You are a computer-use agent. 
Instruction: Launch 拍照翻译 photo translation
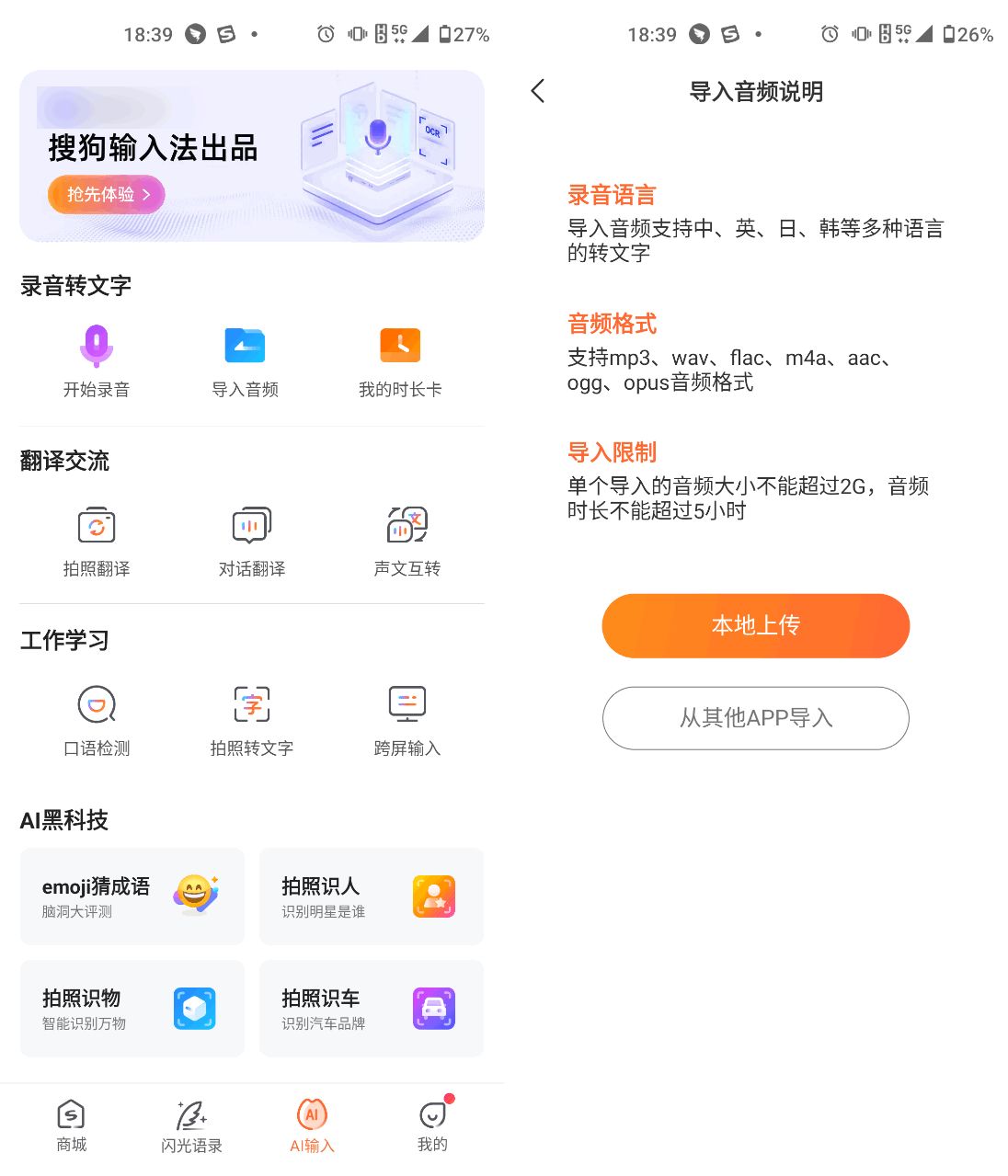click(x=97, y=541)
